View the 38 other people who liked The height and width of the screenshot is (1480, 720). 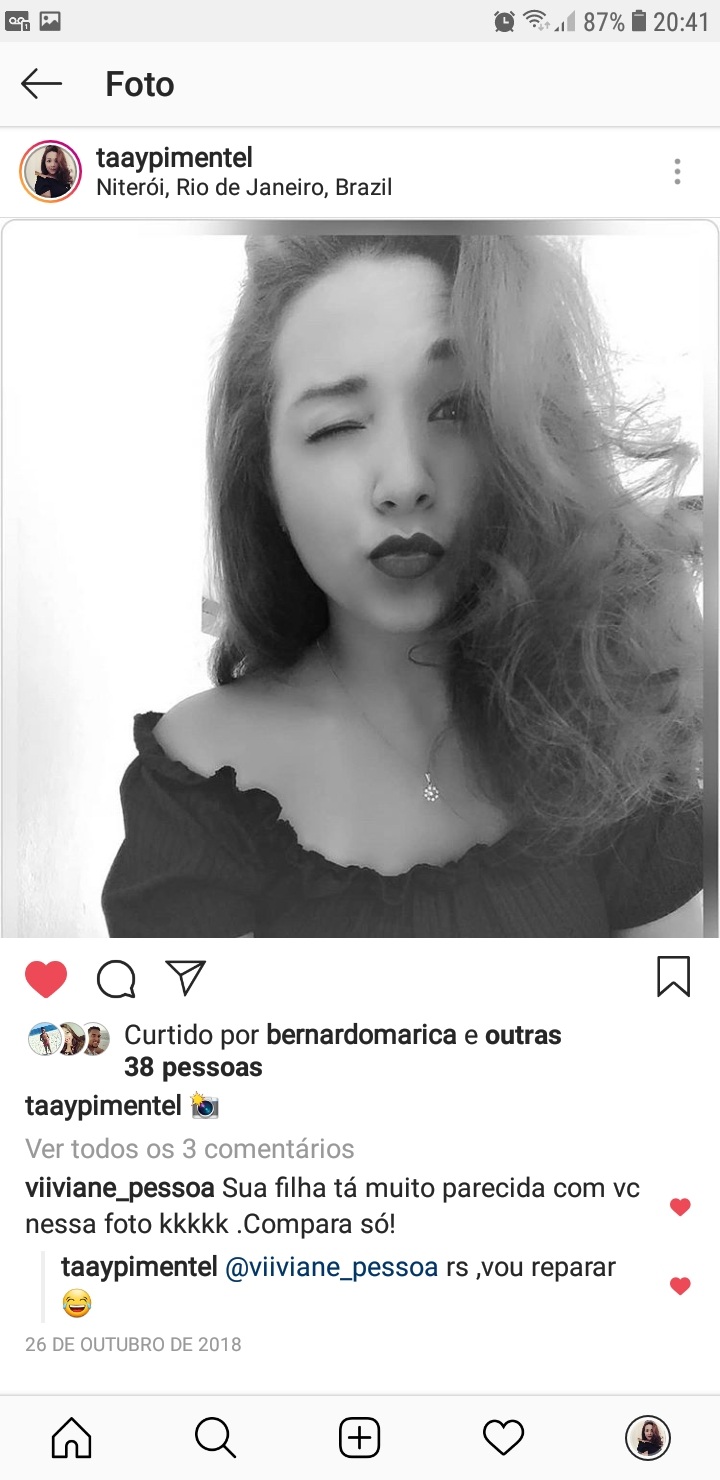[192, 1067]
